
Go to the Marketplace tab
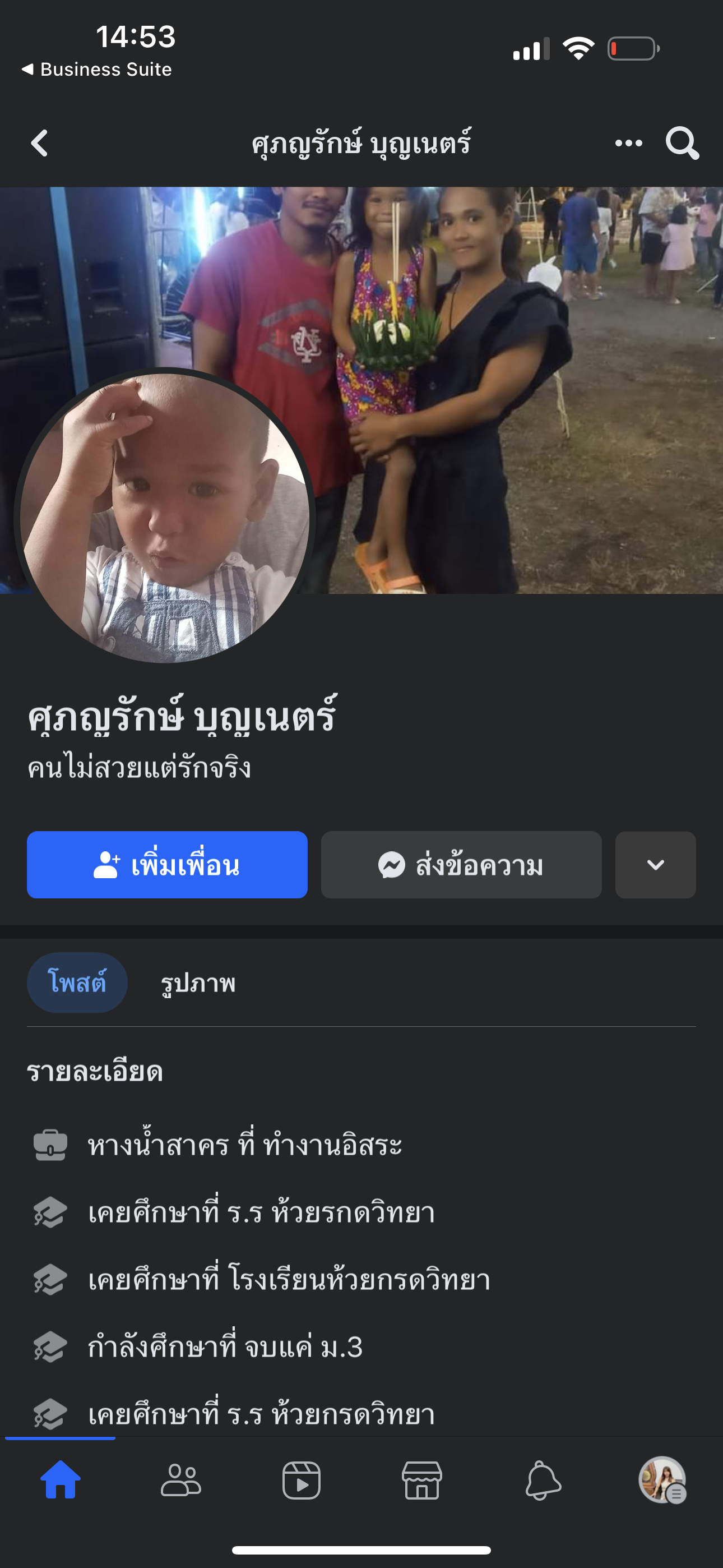(x=421, y=1481)
